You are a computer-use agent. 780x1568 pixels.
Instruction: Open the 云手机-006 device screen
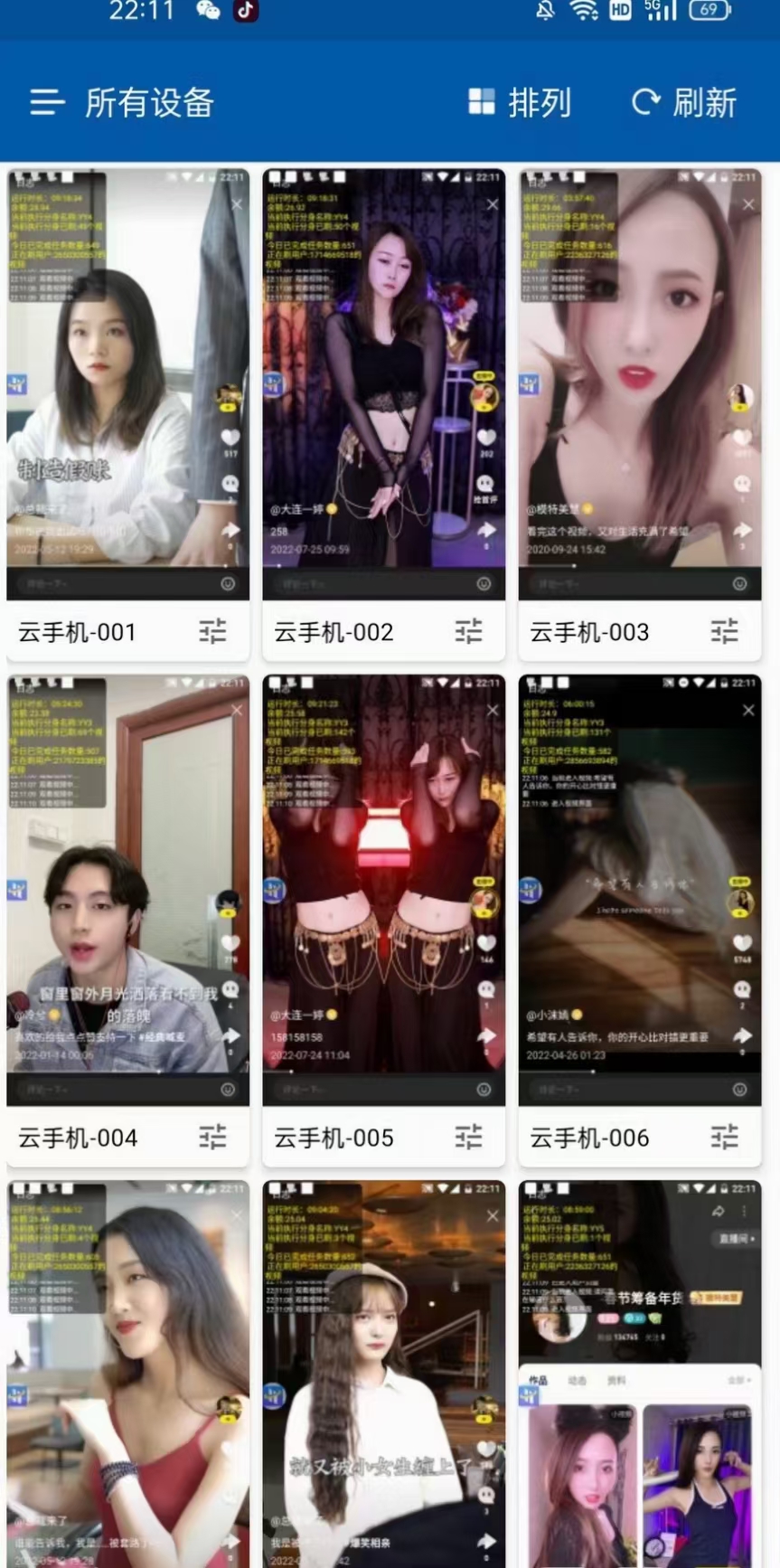click(x=639, y=890)
